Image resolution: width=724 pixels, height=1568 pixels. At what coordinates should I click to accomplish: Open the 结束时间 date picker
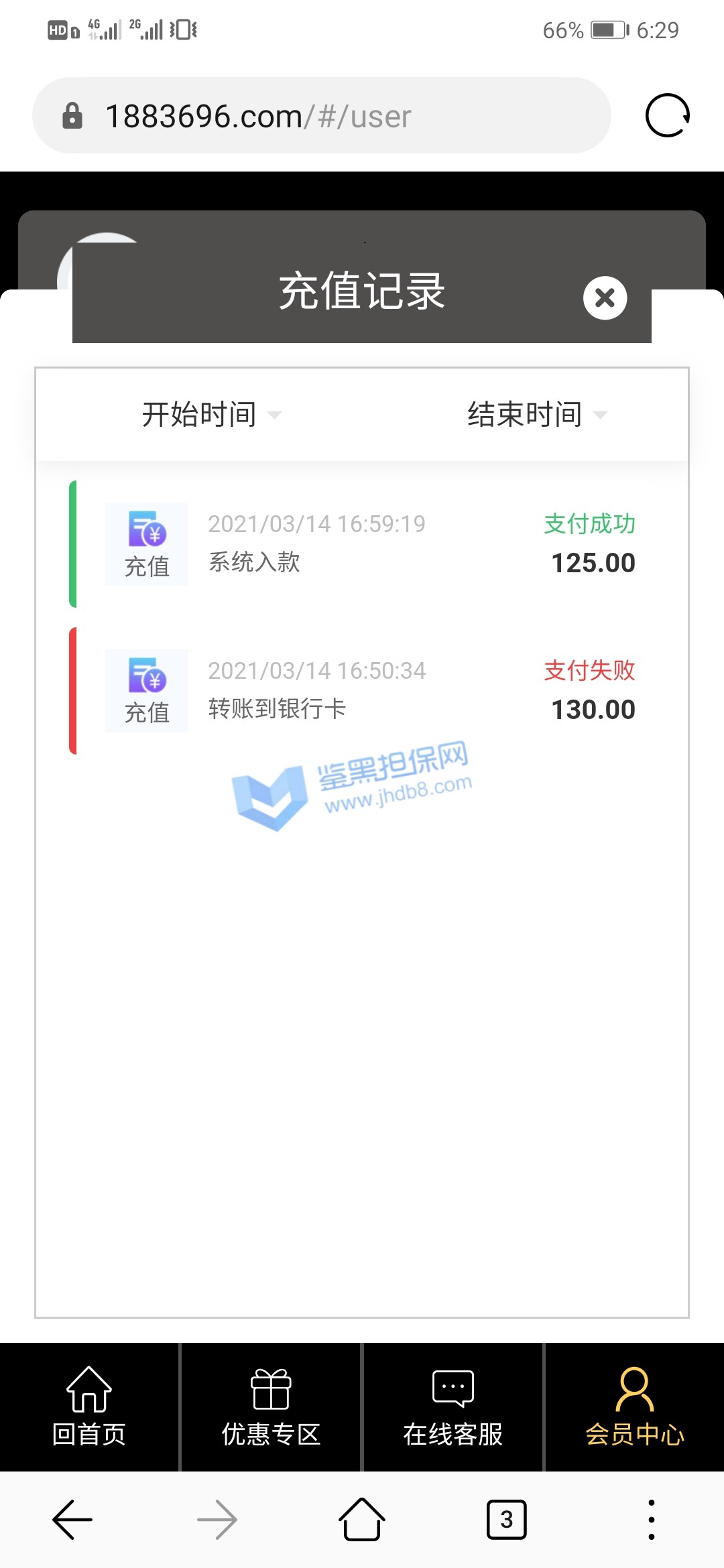[x=536, y=414]
